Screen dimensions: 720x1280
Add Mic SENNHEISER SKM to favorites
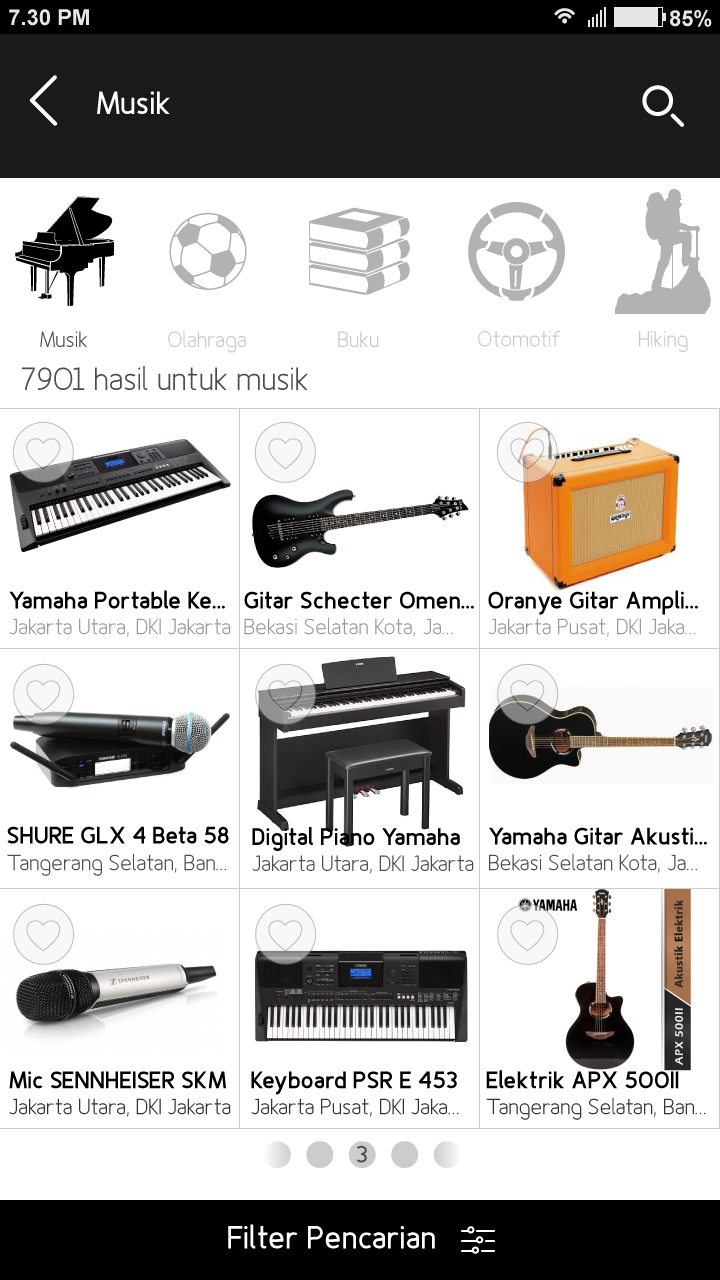(x=43, y=935)
